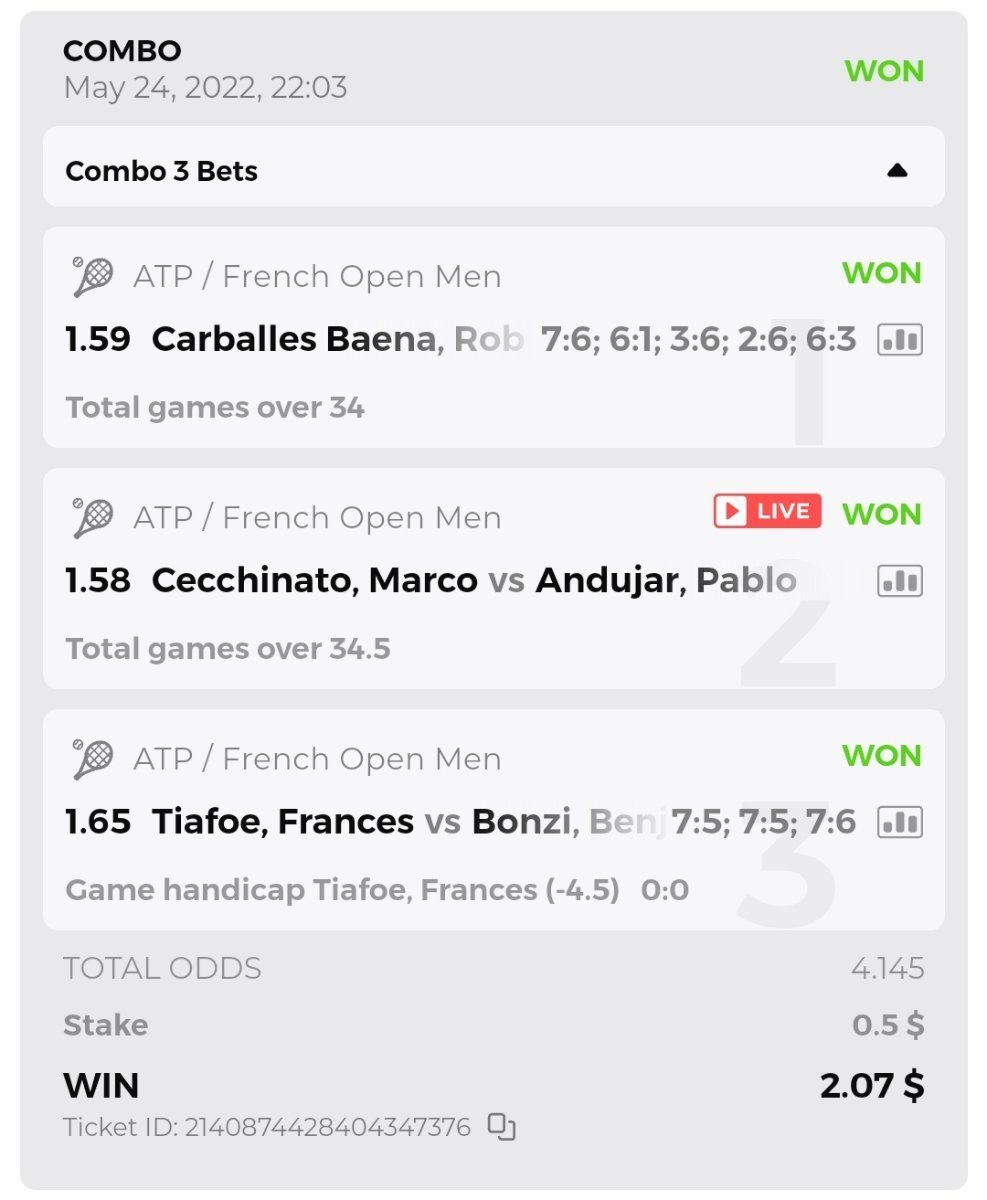Copy the ticket ID
Viewport: 987px width, 1200px height.
[501, 1127]
